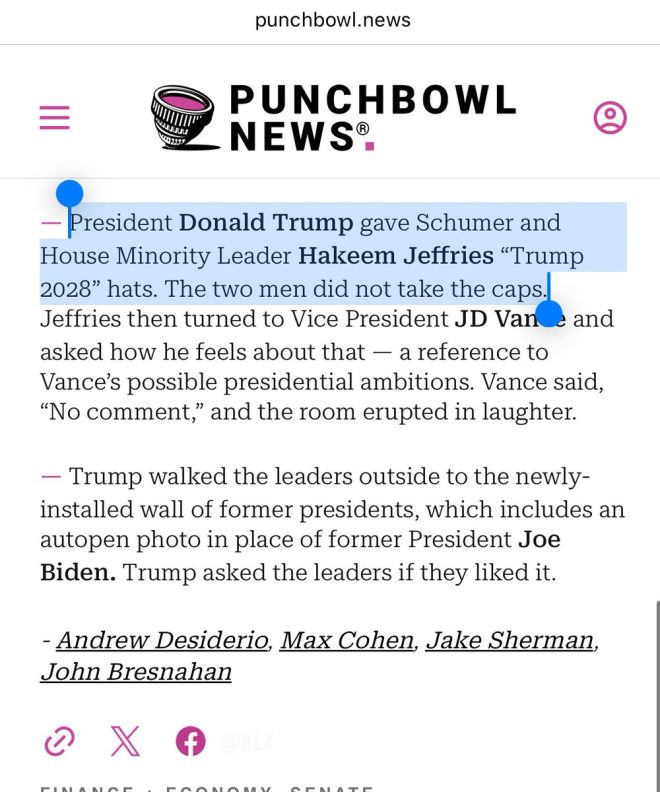Tap the punchbowl.news address bar
This screenshot has height=792, width=660.
coord(332,20)
